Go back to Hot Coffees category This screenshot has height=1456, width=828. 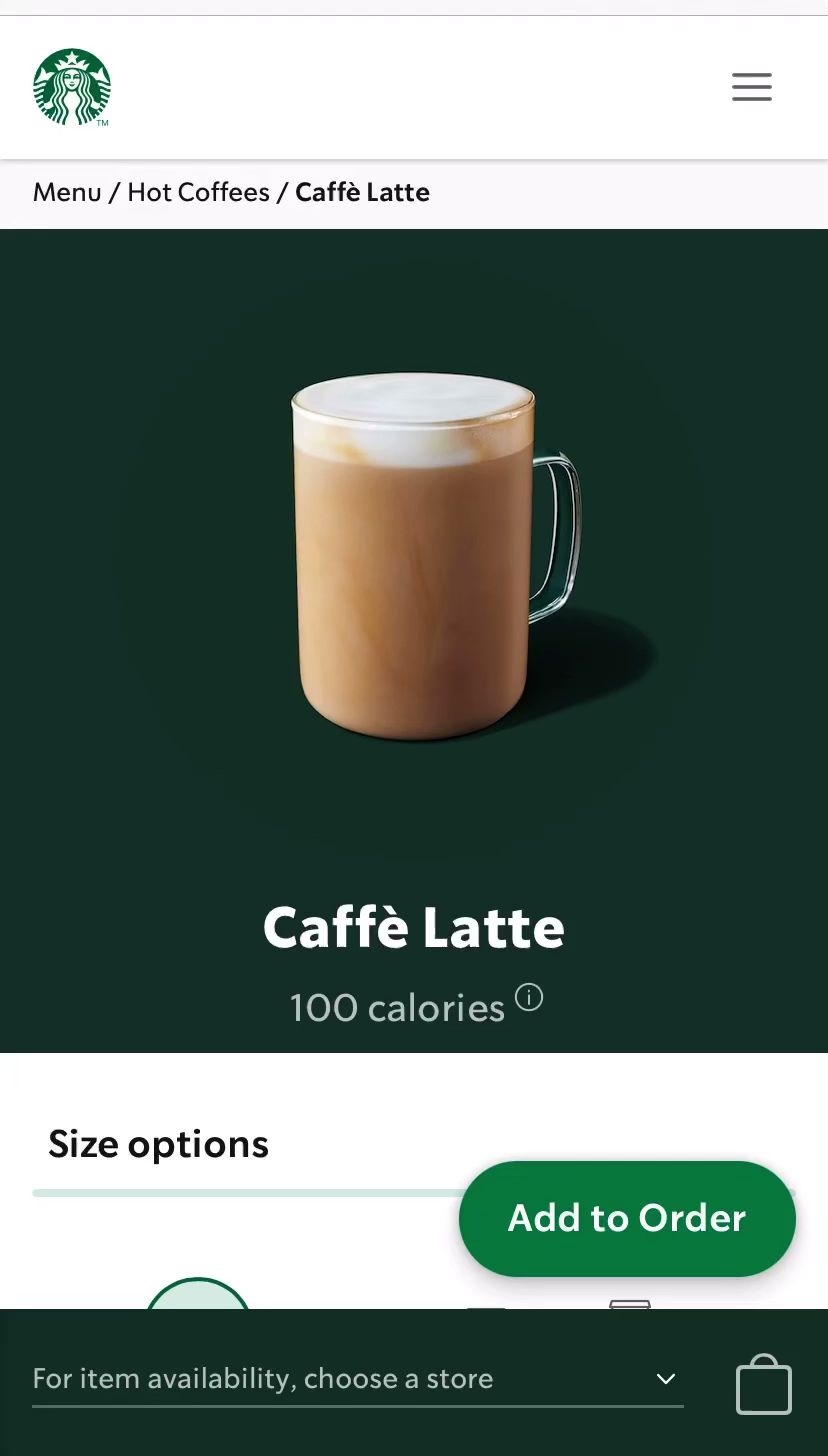pos(198,192)
